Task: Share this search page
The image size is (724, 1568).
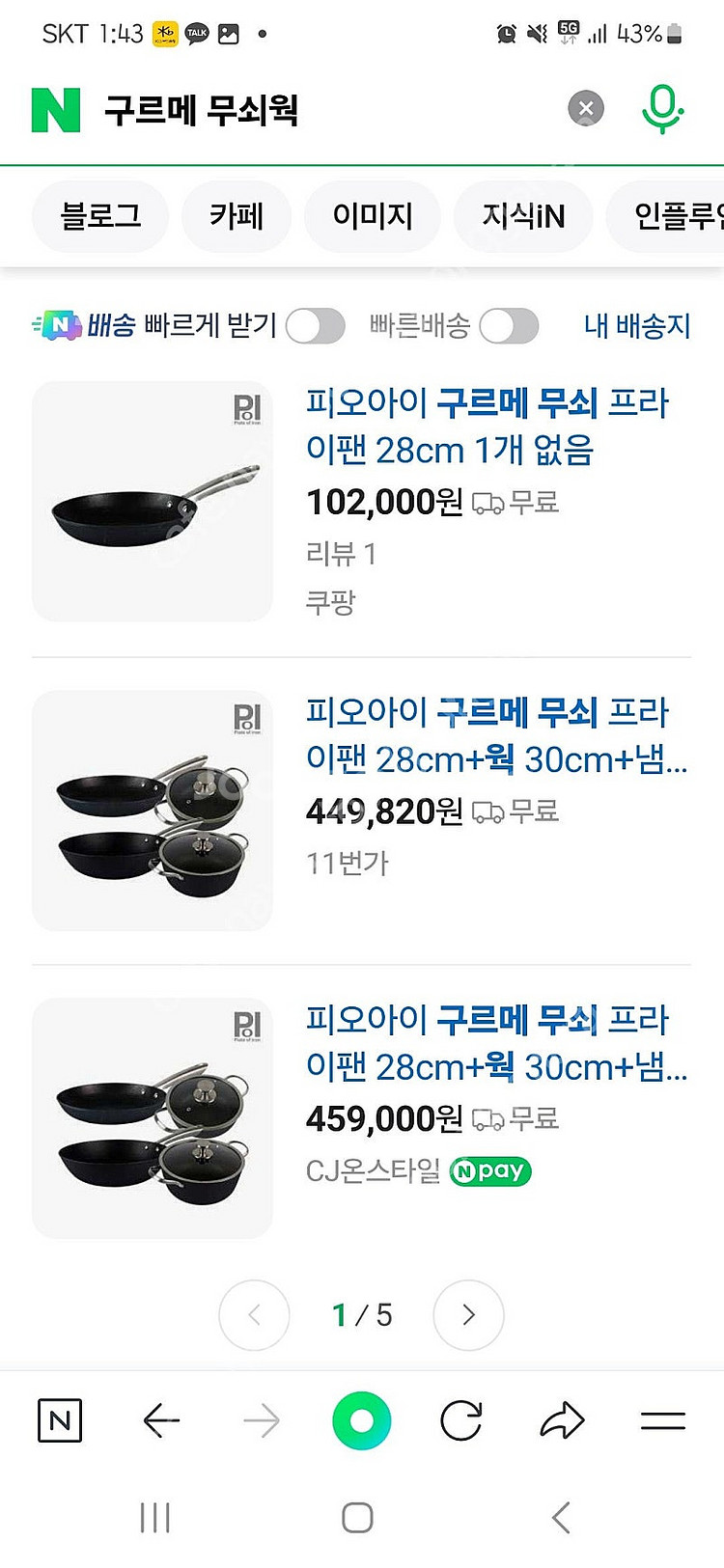Action: (x=562, y=1420)
